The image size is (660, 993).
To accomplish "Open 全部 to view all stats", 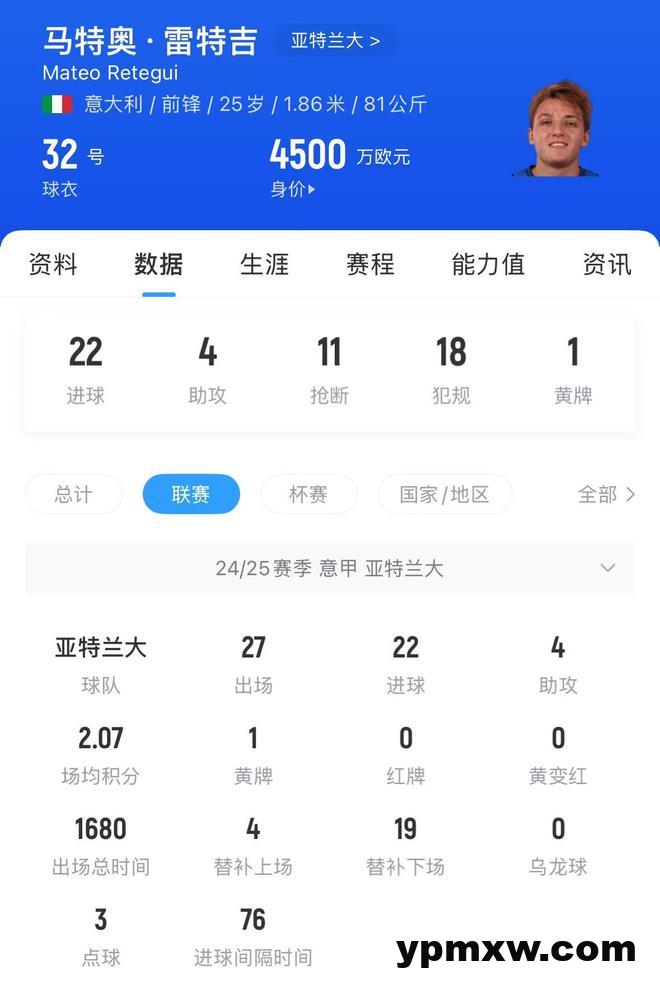I will [x=606, y=494].
